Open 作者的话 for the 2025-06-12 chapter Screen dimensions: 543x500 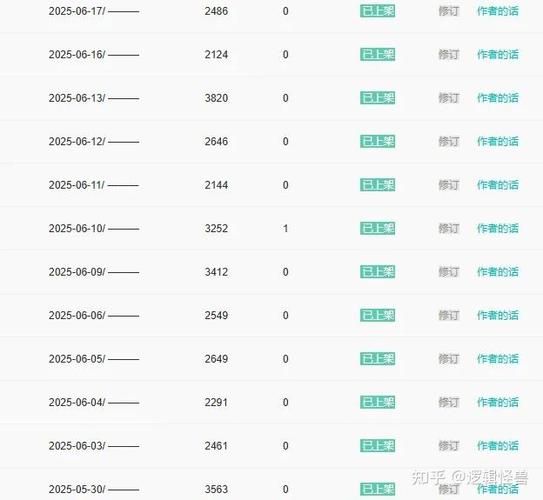pyautogui.click(x=498, y=141)
